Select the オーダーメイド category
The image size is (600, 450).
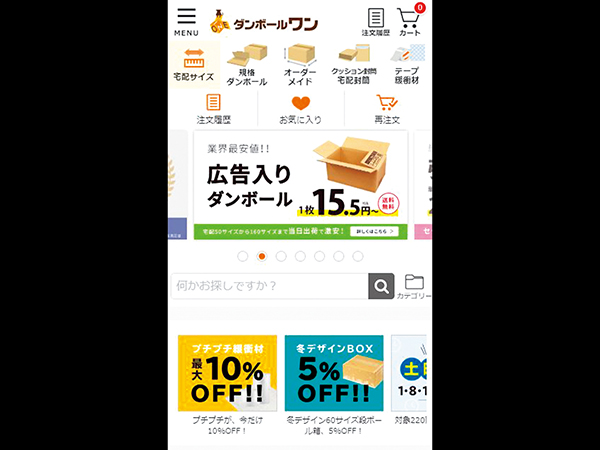[300, 65]
